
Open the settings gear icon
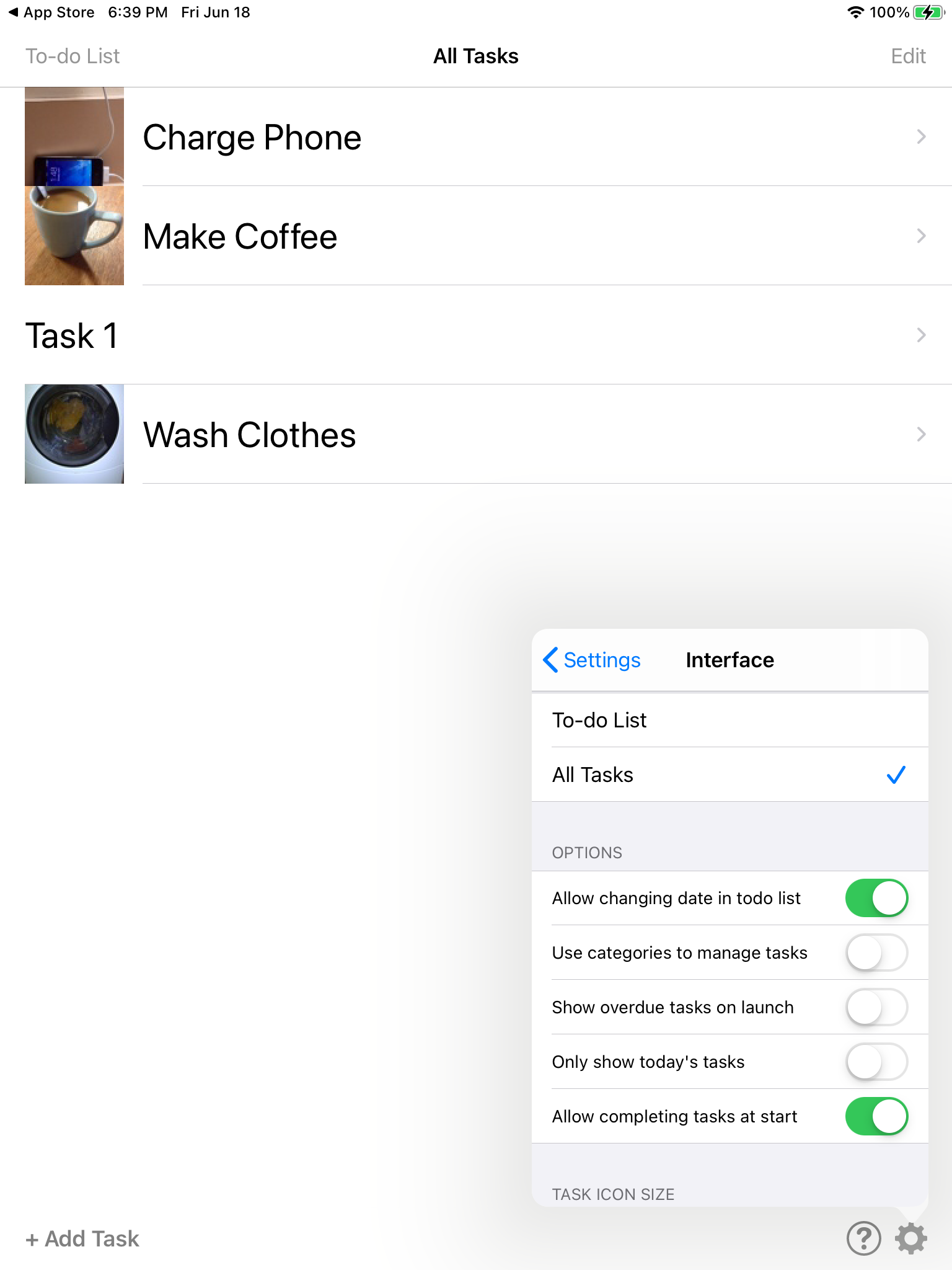coord(910,1238)
